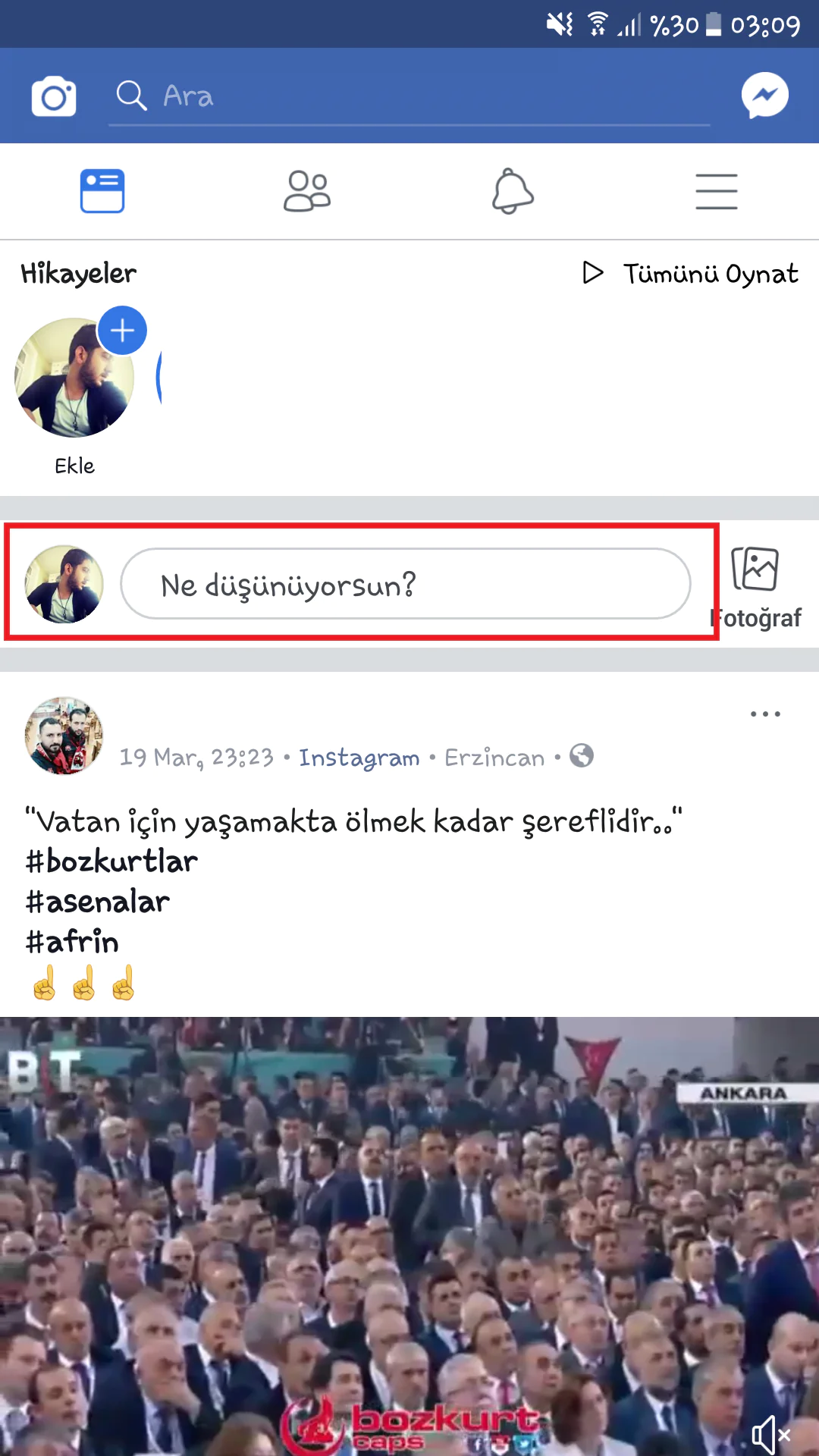This screenshot has height=1456, width=819.
Task: Open the Instagram link on the post
Action: (359, 757)
